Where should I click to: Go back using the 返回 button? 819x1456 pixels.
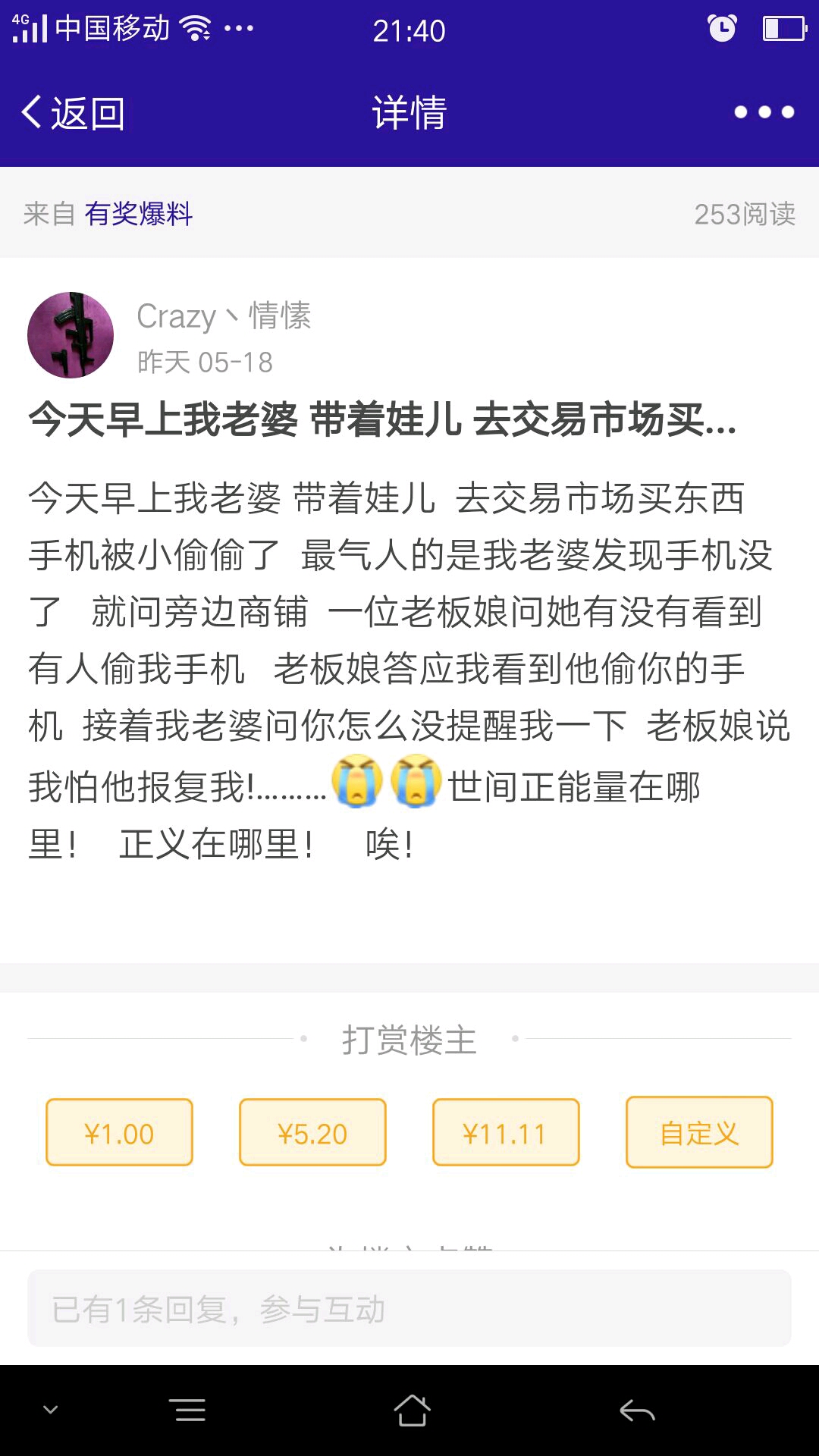click(x=73, y=114)
